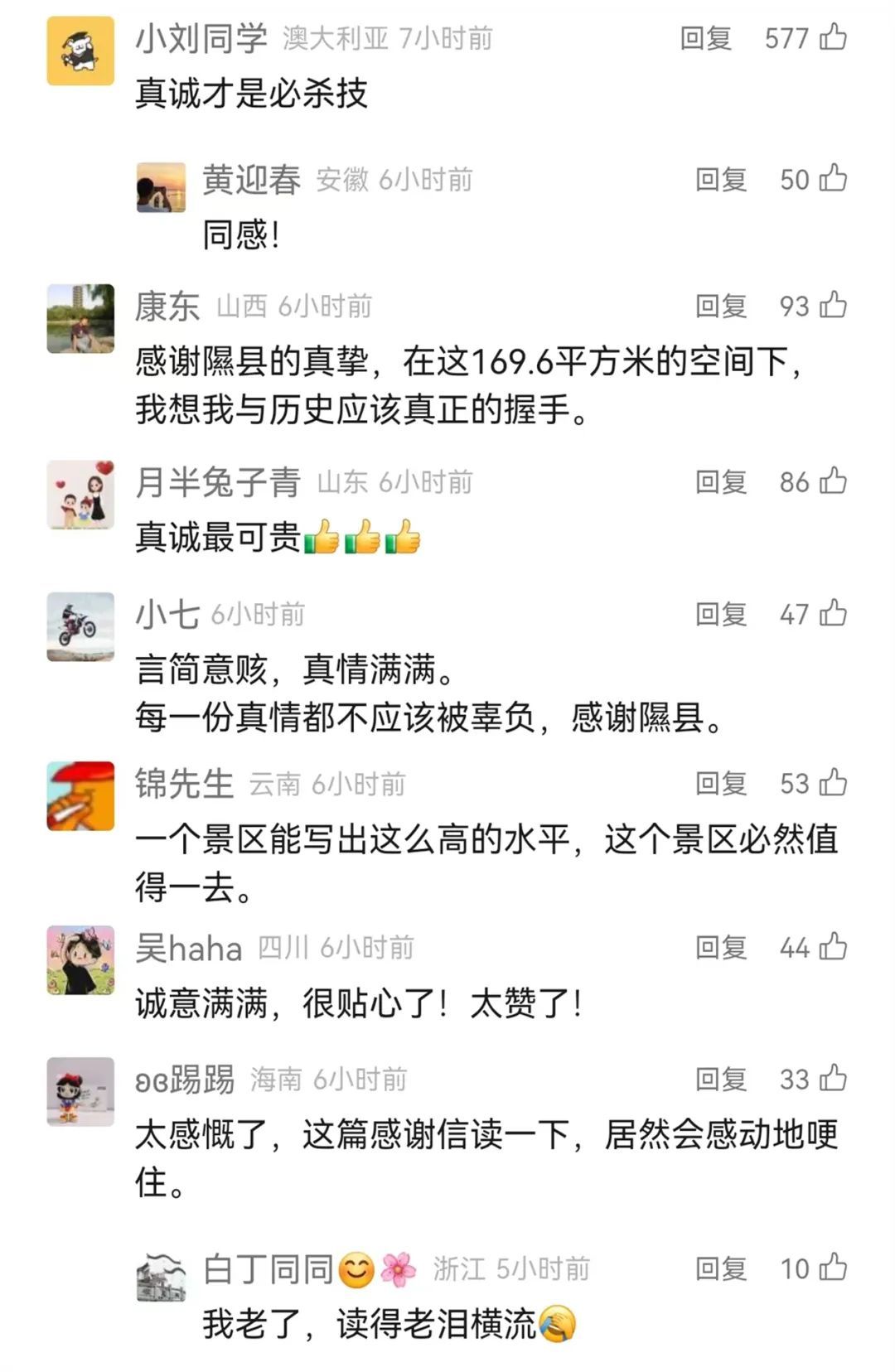Like 白丁同同's reply
Viewport: 895px width, 1372px height.
833,1268
